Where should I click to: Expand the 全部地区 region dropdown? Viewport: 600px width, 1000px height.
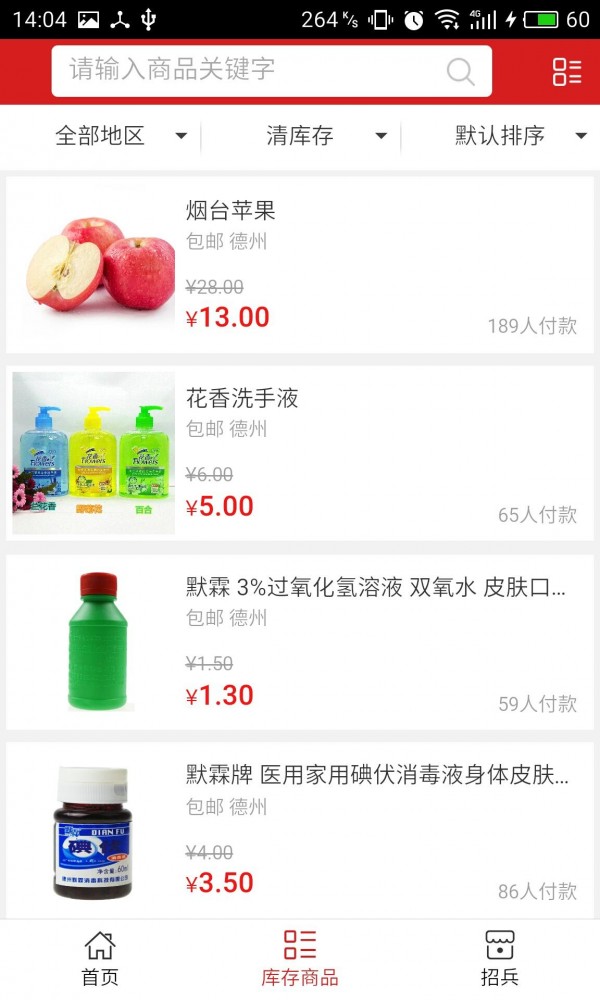[120, 136]
